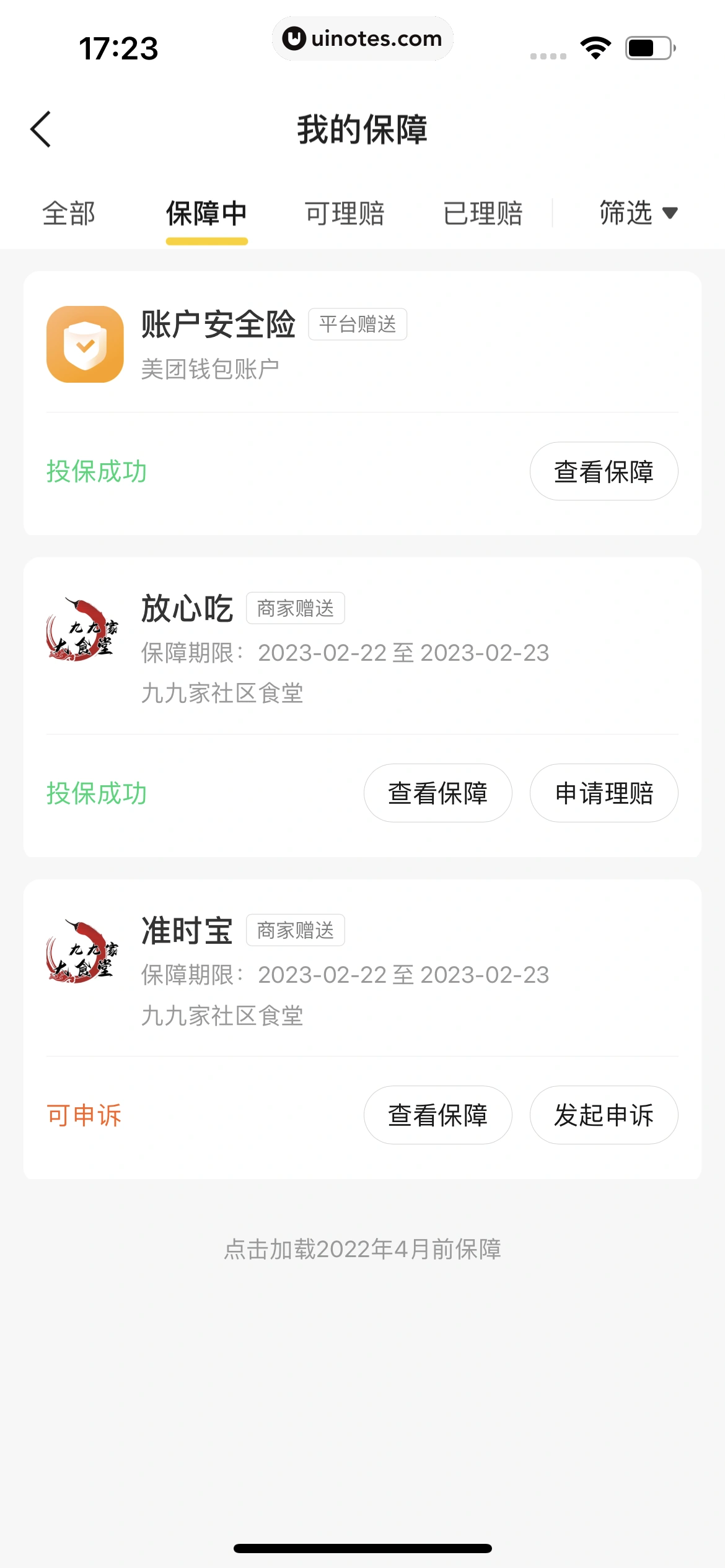Click 查看保障 on the 账户安全险 card
This screenshot has height=1568, width=725.
pos(604,471)
